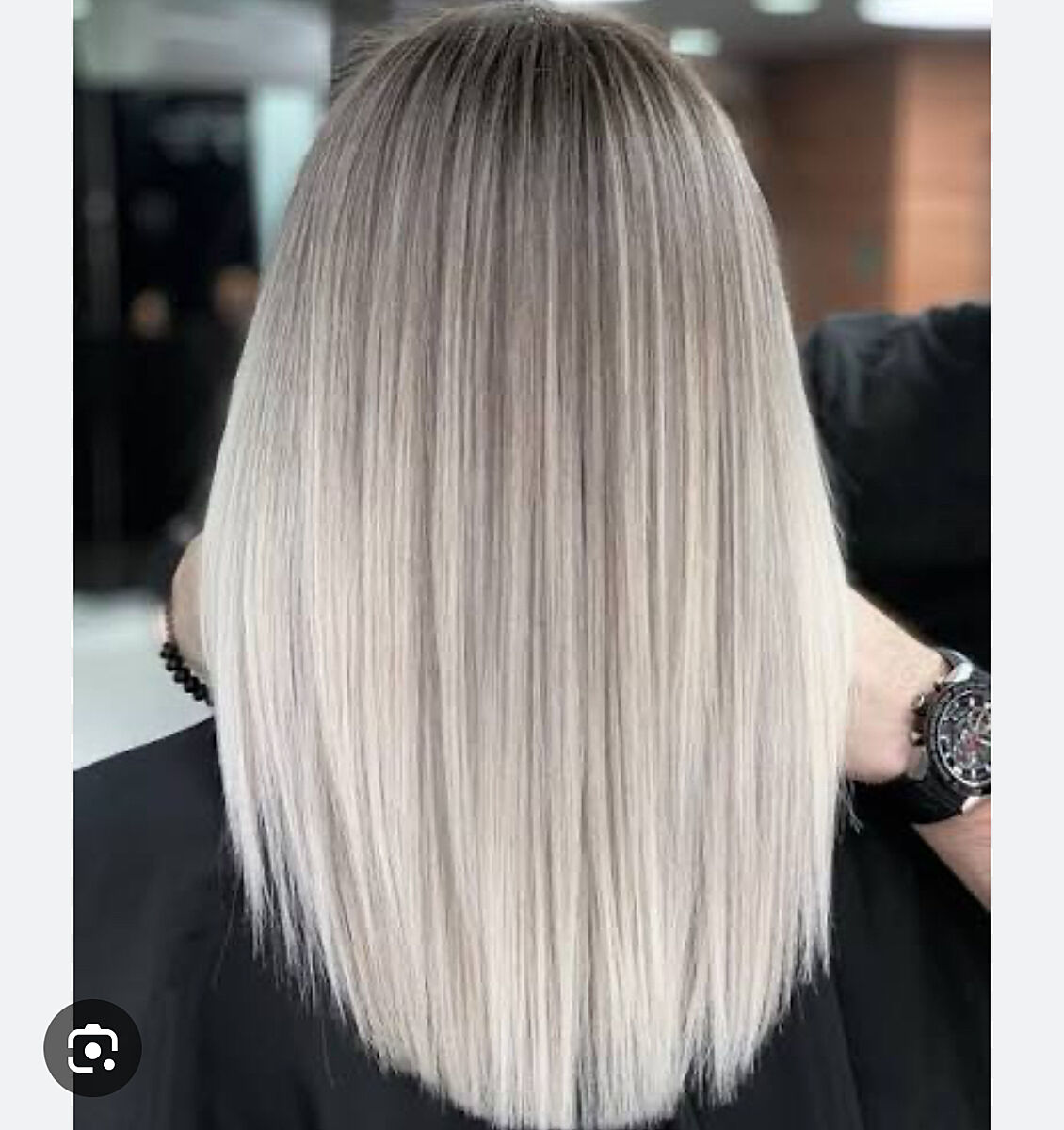Open visual search lens icon on photo
1064x1130 pixels.
point(92,1048)
